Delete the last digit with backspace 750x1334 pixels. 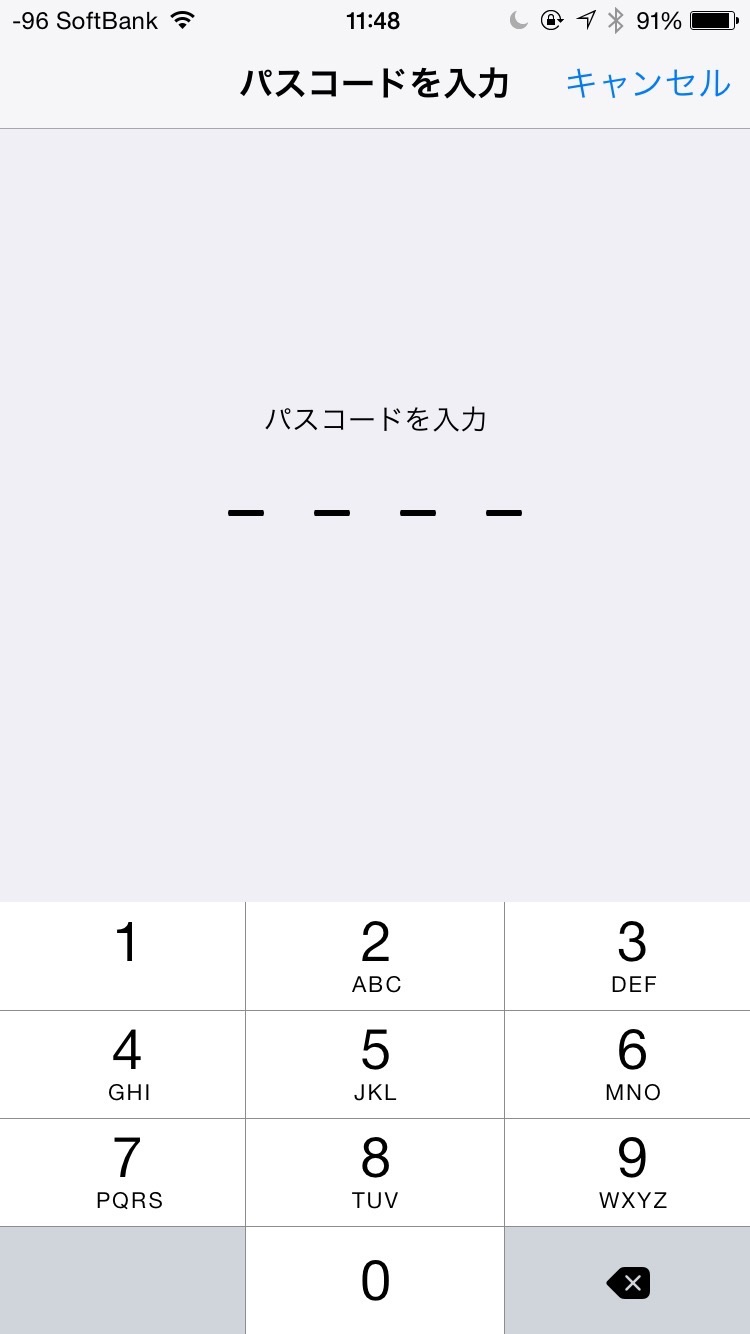(x=628, y=1281)
